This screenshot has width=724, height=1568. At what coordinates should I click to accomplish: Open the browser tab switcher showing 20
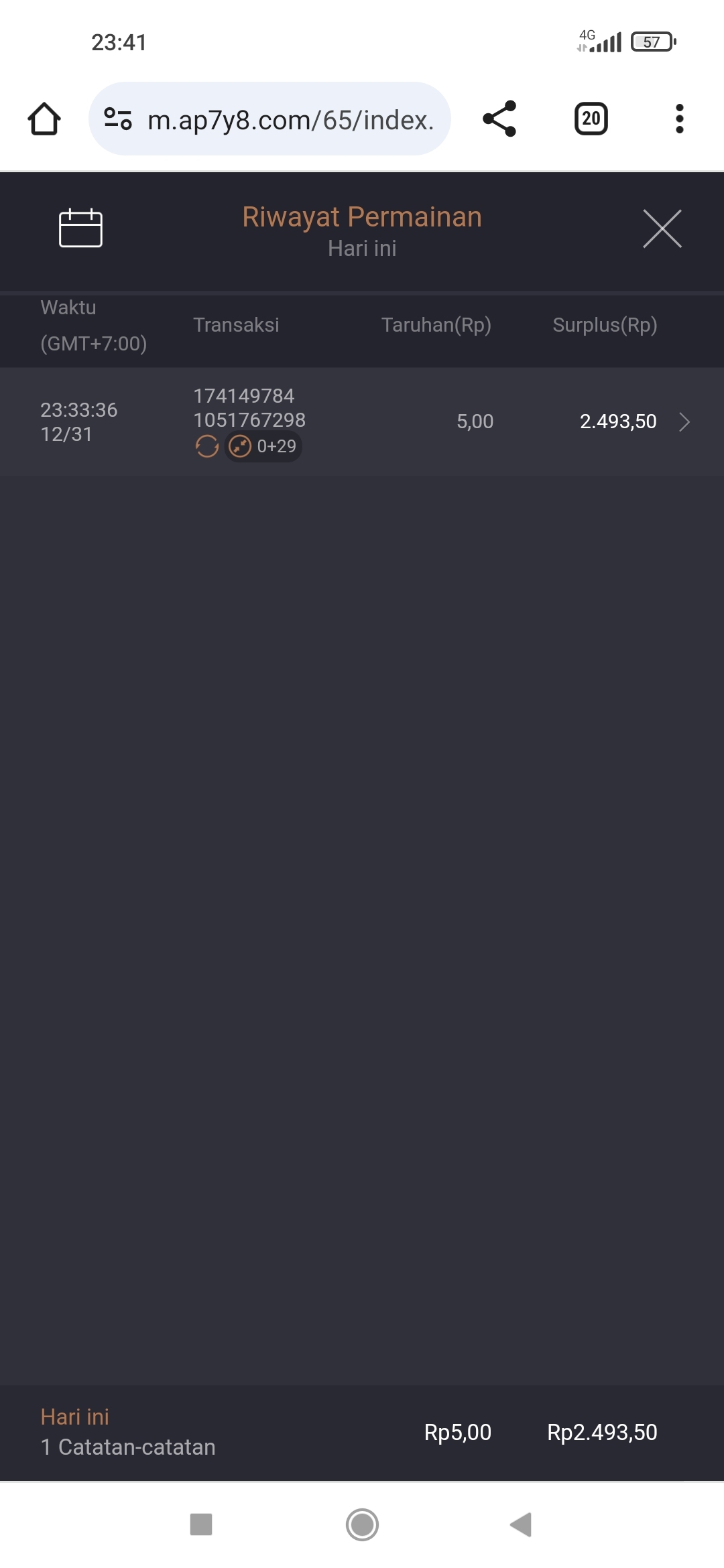click(x=591, y=119)
